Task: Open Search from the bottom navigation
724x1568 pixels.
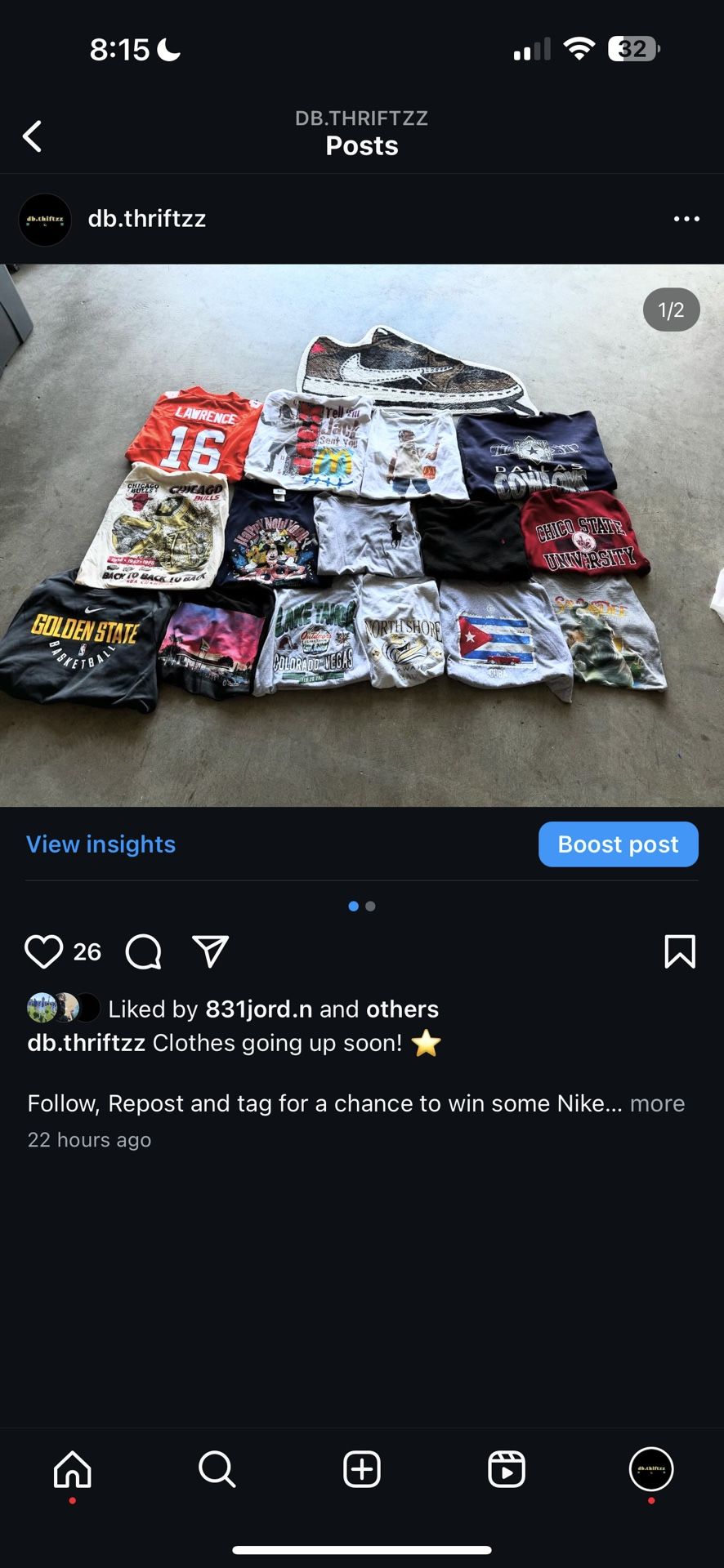Action: click(x=217, y=1469)
